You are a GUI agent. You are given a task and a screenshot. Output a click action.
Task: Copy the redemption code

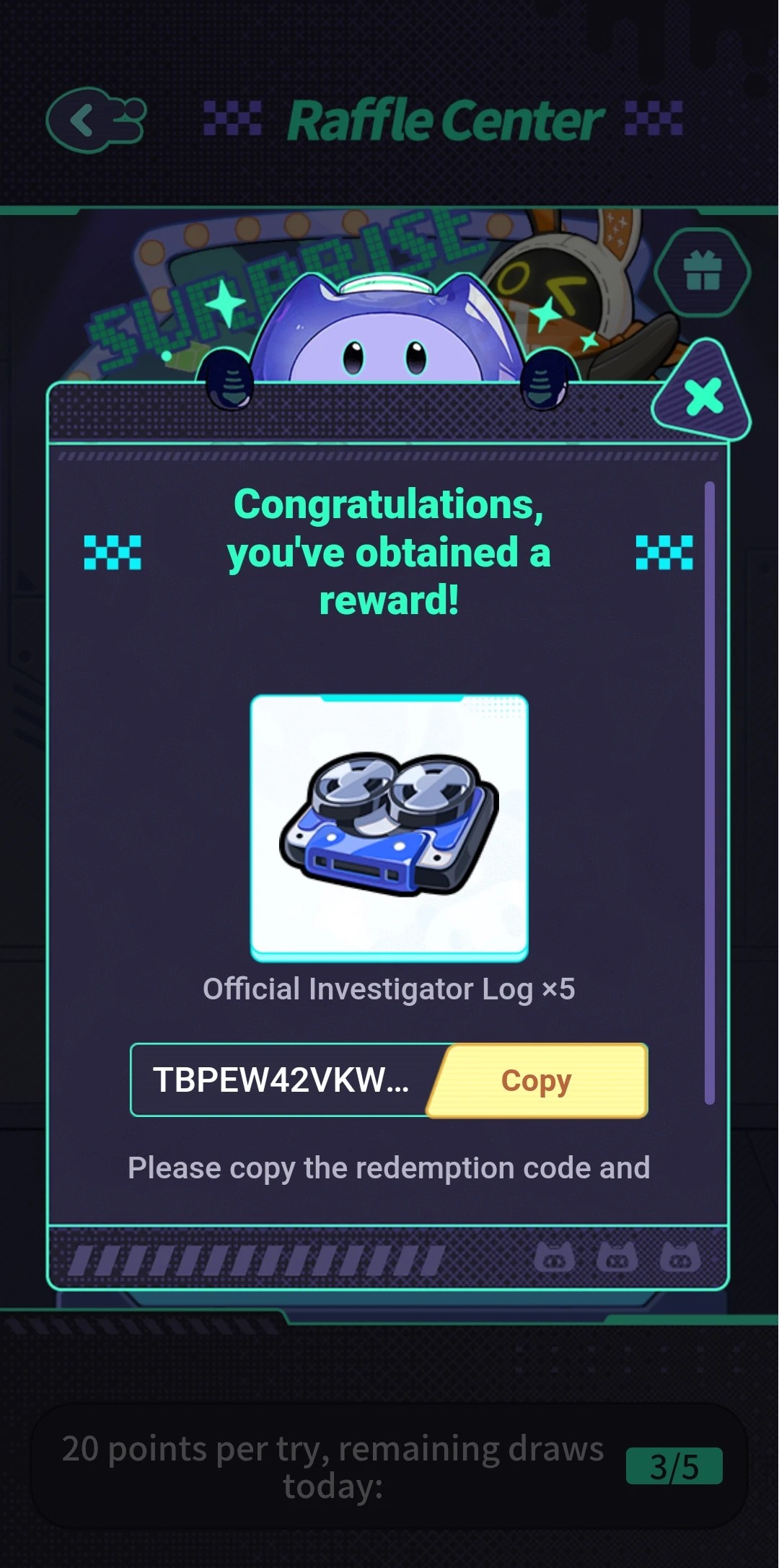534,1080
